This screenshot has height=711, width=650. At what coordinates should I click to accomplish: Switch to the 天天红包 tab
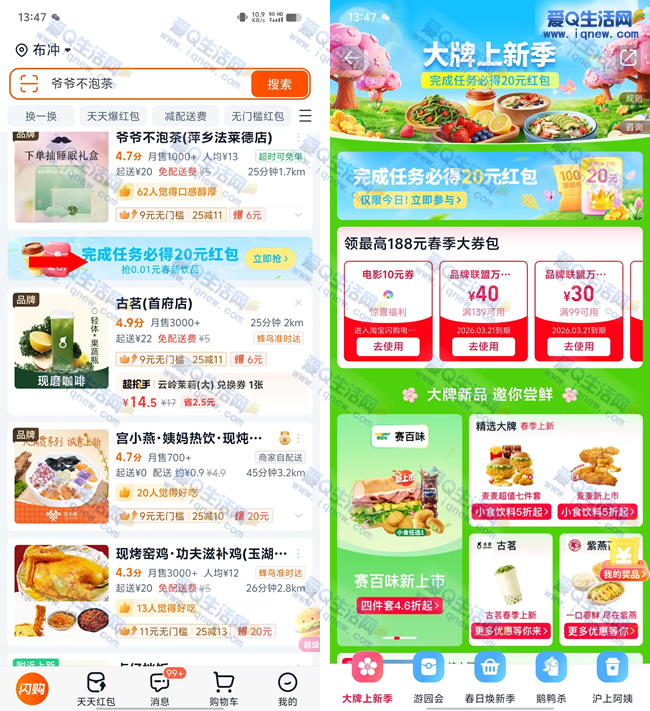[96, 688]
